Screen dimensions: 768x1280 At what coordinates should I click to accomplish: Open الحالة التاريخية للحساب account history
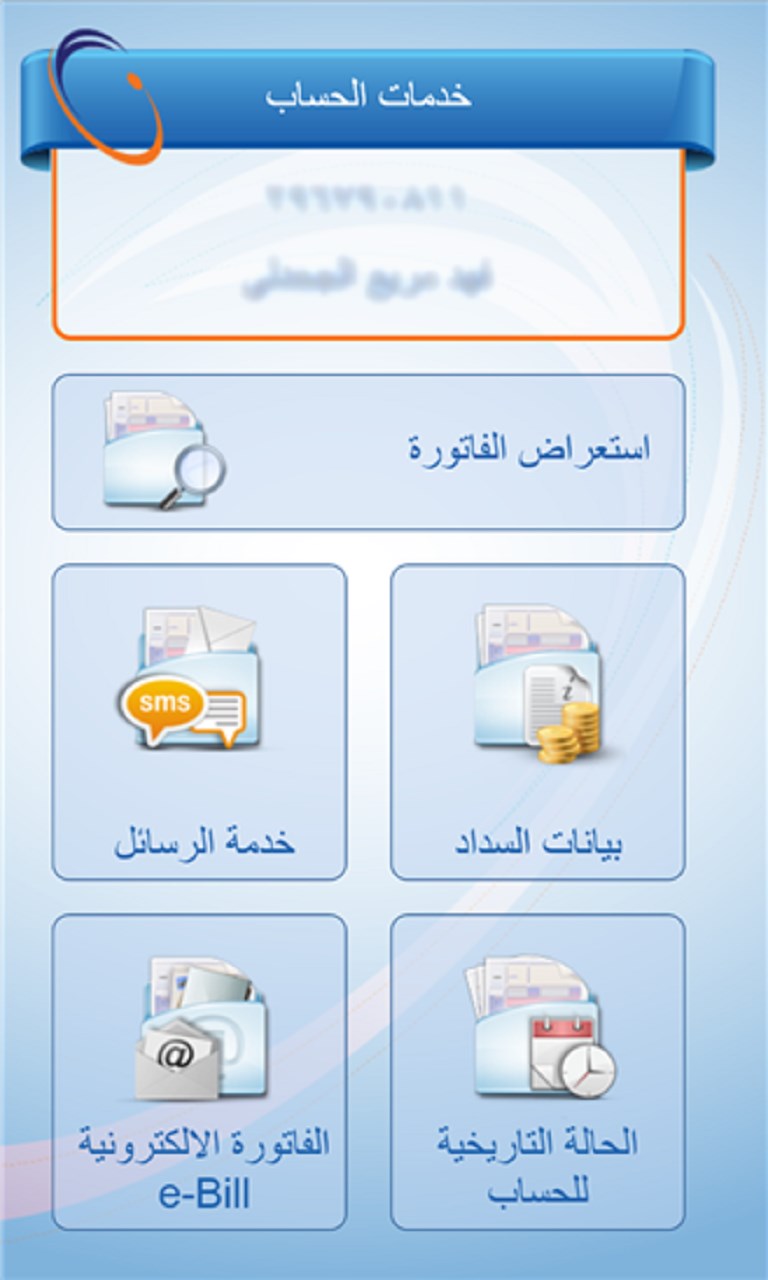(x=537, y=1072)
